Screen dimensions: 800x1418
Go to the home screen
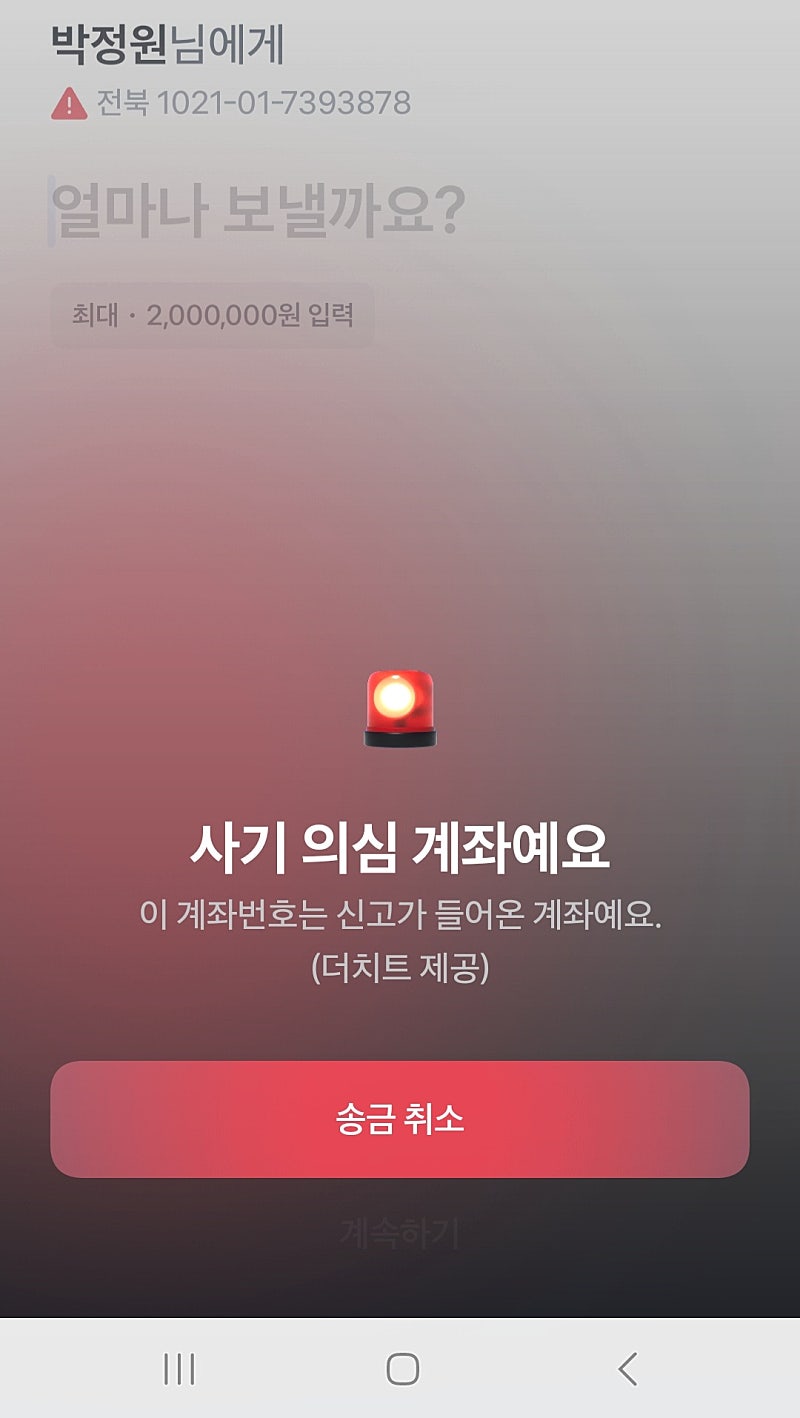click(402, 1369)
